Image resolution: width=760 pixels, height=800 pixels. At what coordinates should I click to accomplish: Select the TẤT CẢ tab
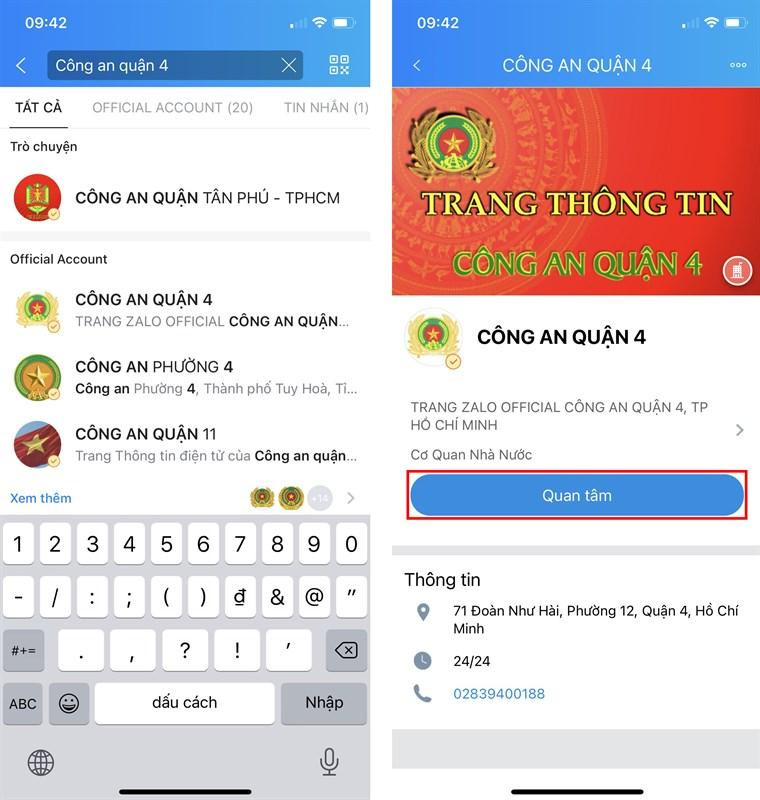(38, 107)
